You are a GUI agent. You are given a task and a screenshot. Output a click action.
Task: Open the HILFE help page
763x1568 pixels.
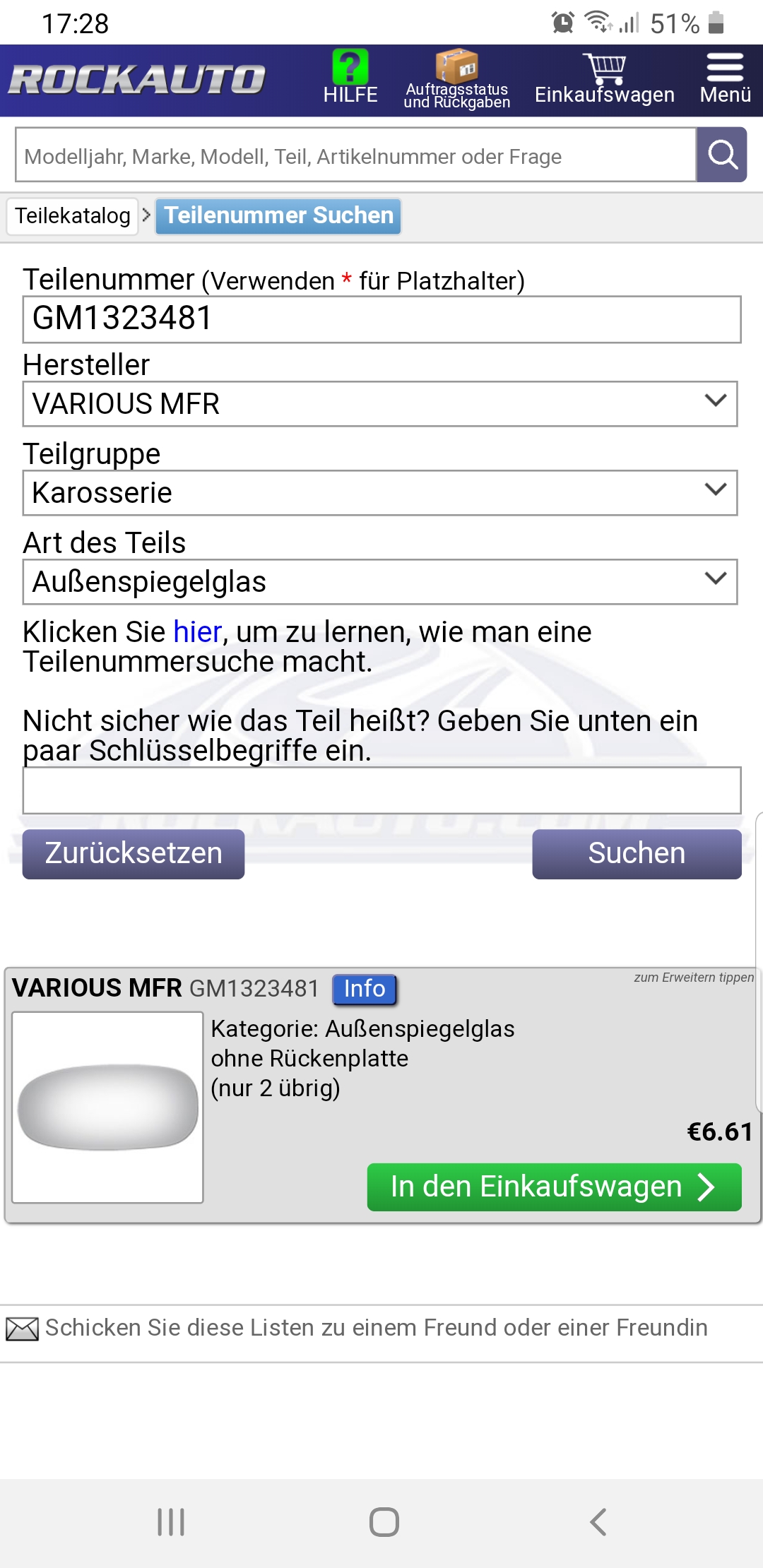coord(350,78)
